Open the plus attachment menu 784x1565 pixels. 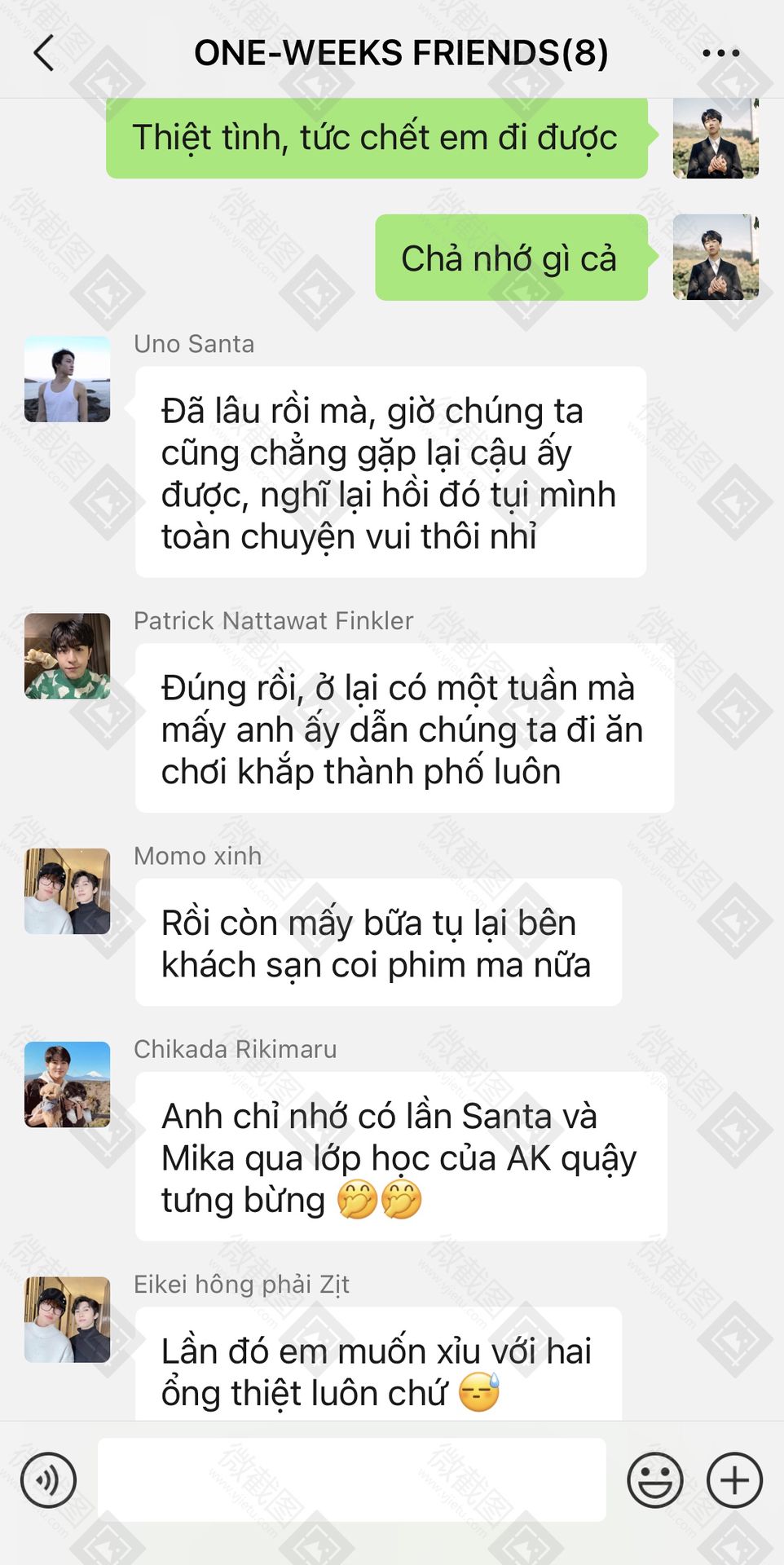pos(734,1479)
